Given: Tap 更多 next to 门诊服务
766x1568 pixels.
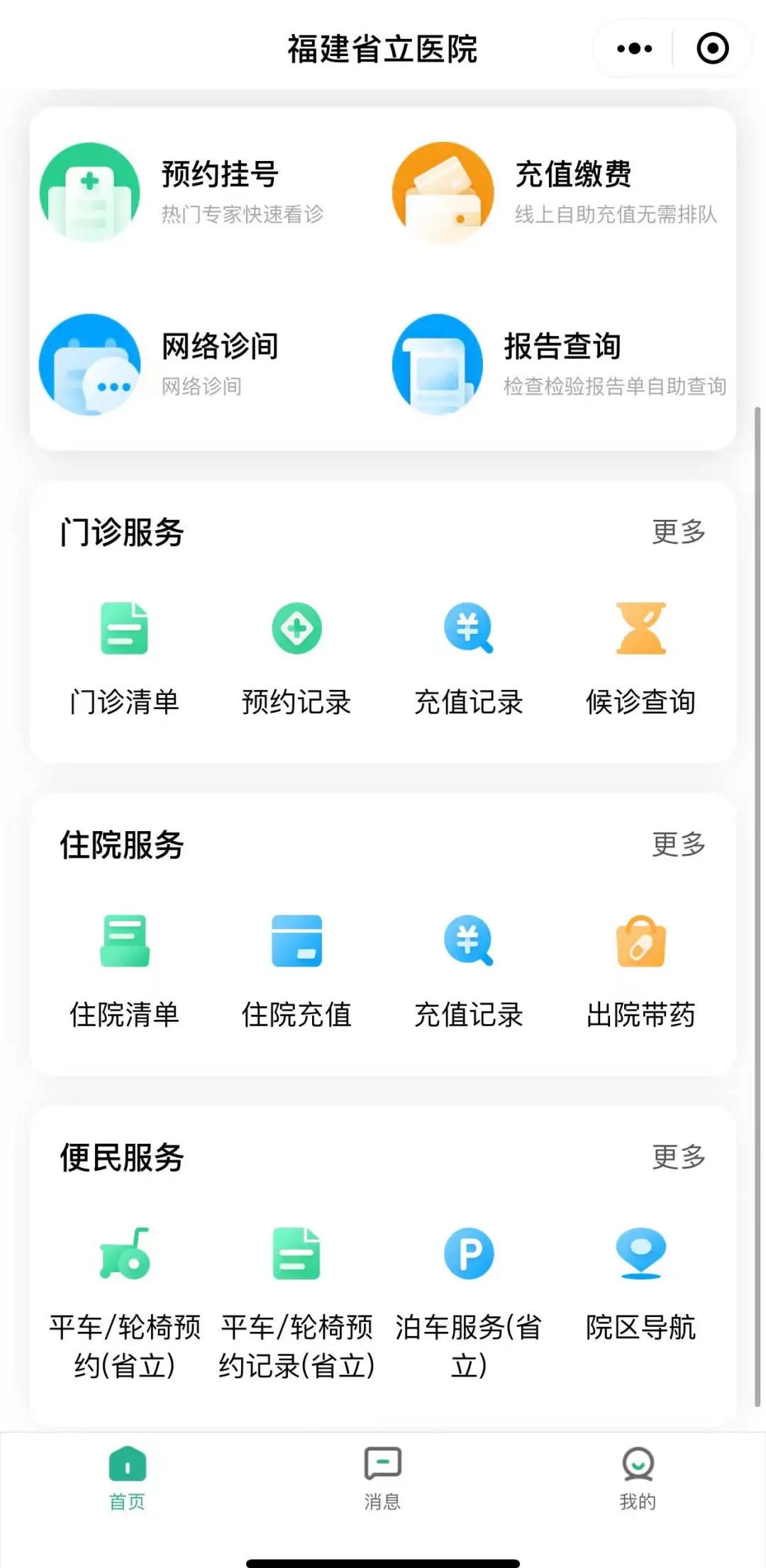Looking at the screenshot, I should coord(678,532).
